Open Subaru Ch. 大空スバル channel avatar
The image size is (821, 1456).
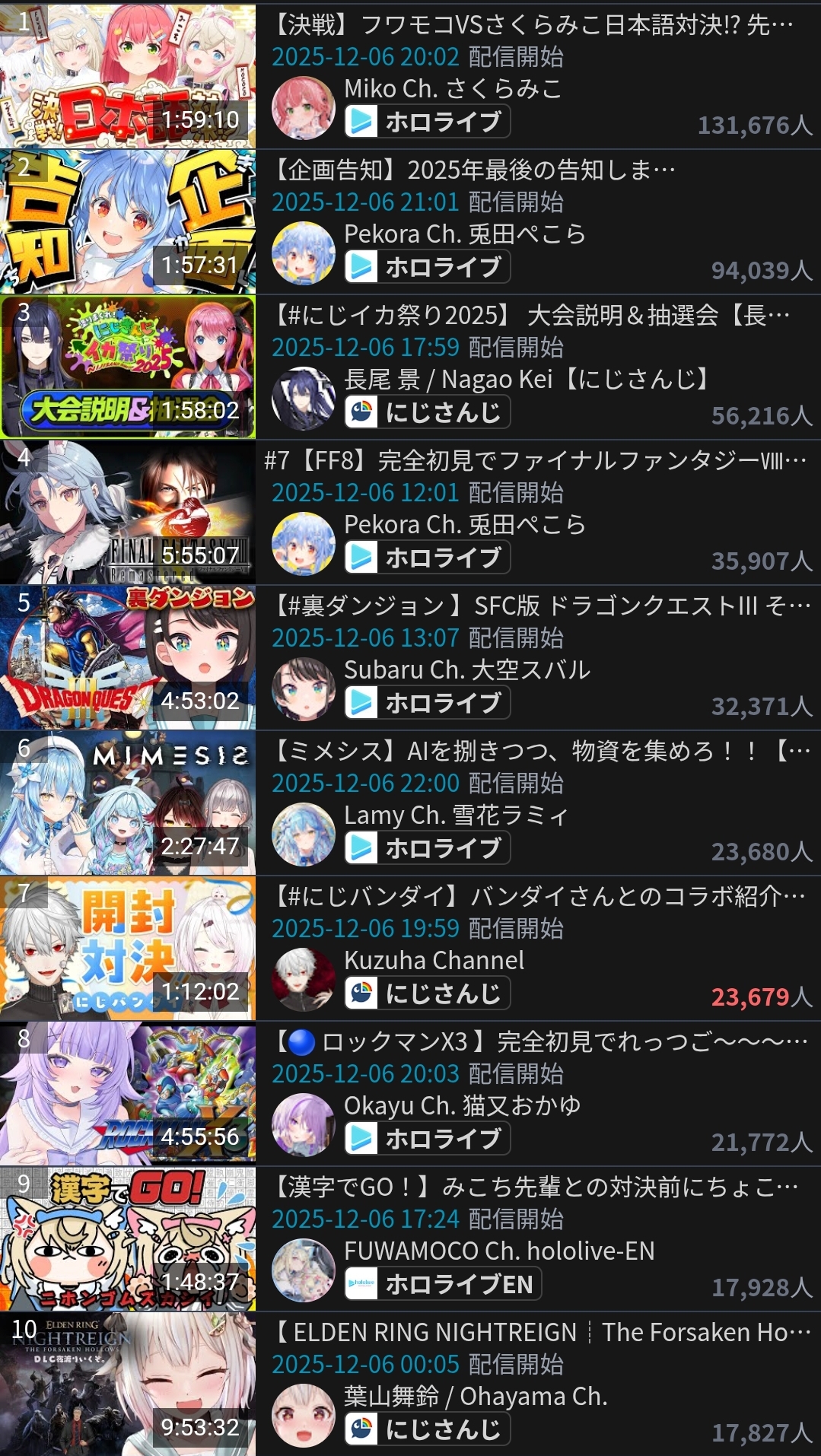pyautogui.click(x=304, y=689)
